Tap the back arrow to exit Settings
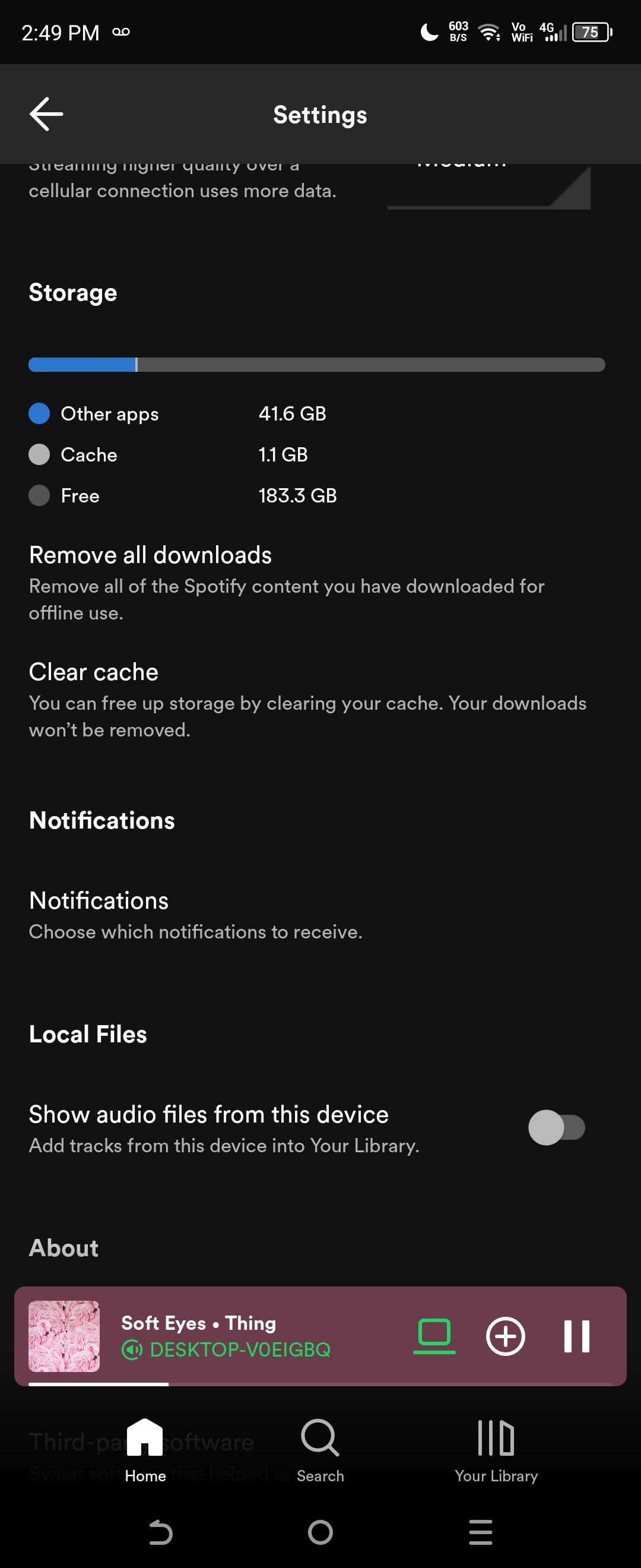Image resolution: width=641 pixels, height=1568 pixels. (46, 114)
